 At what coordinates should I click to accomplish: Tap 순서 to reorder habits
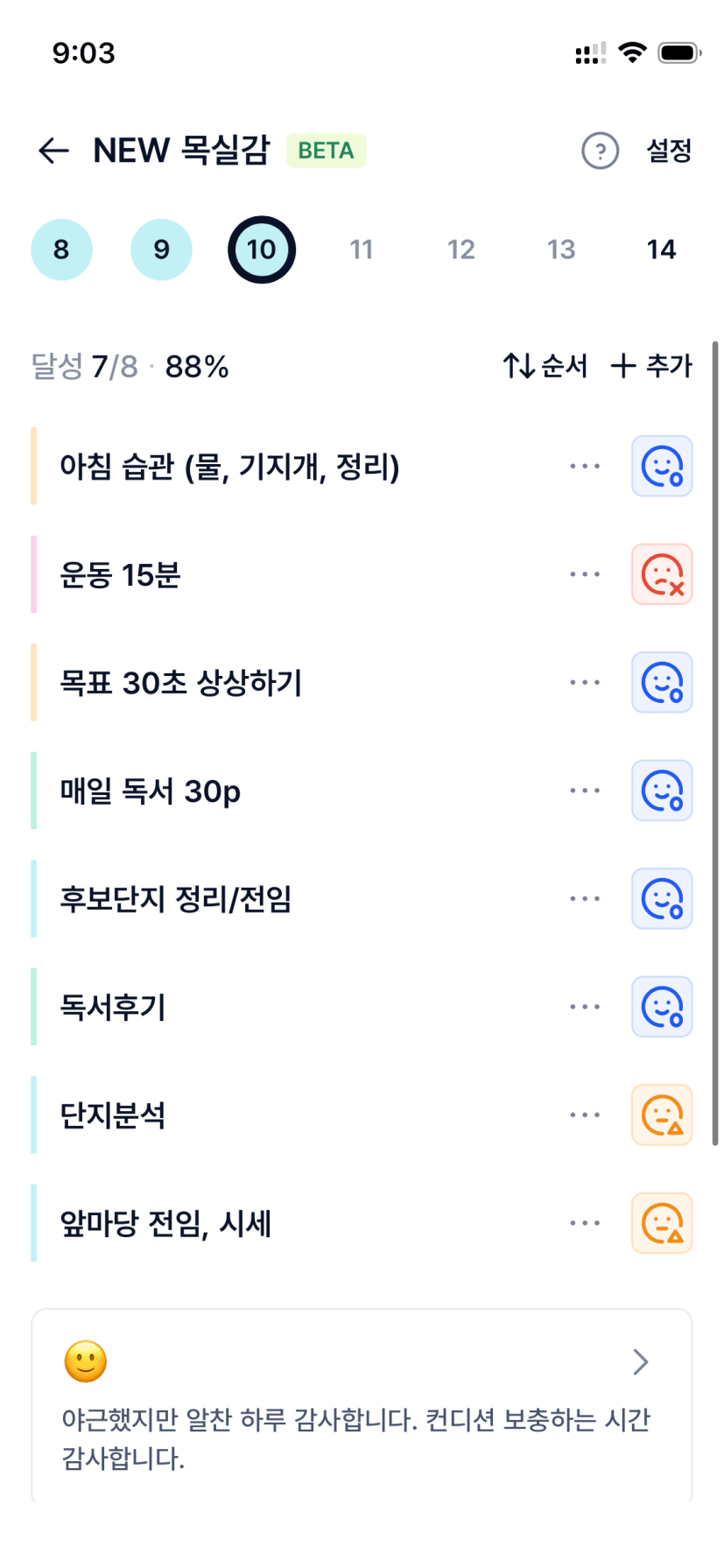tap(545, 366)
